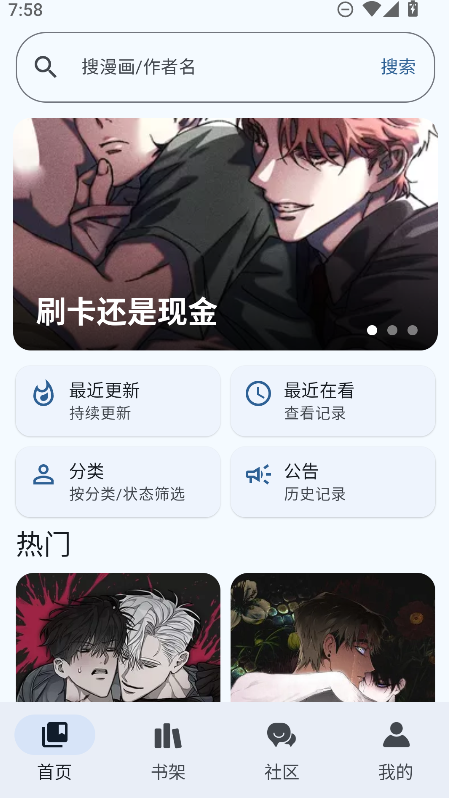
Task: Open the 分类 filter card
Action: 118,482
